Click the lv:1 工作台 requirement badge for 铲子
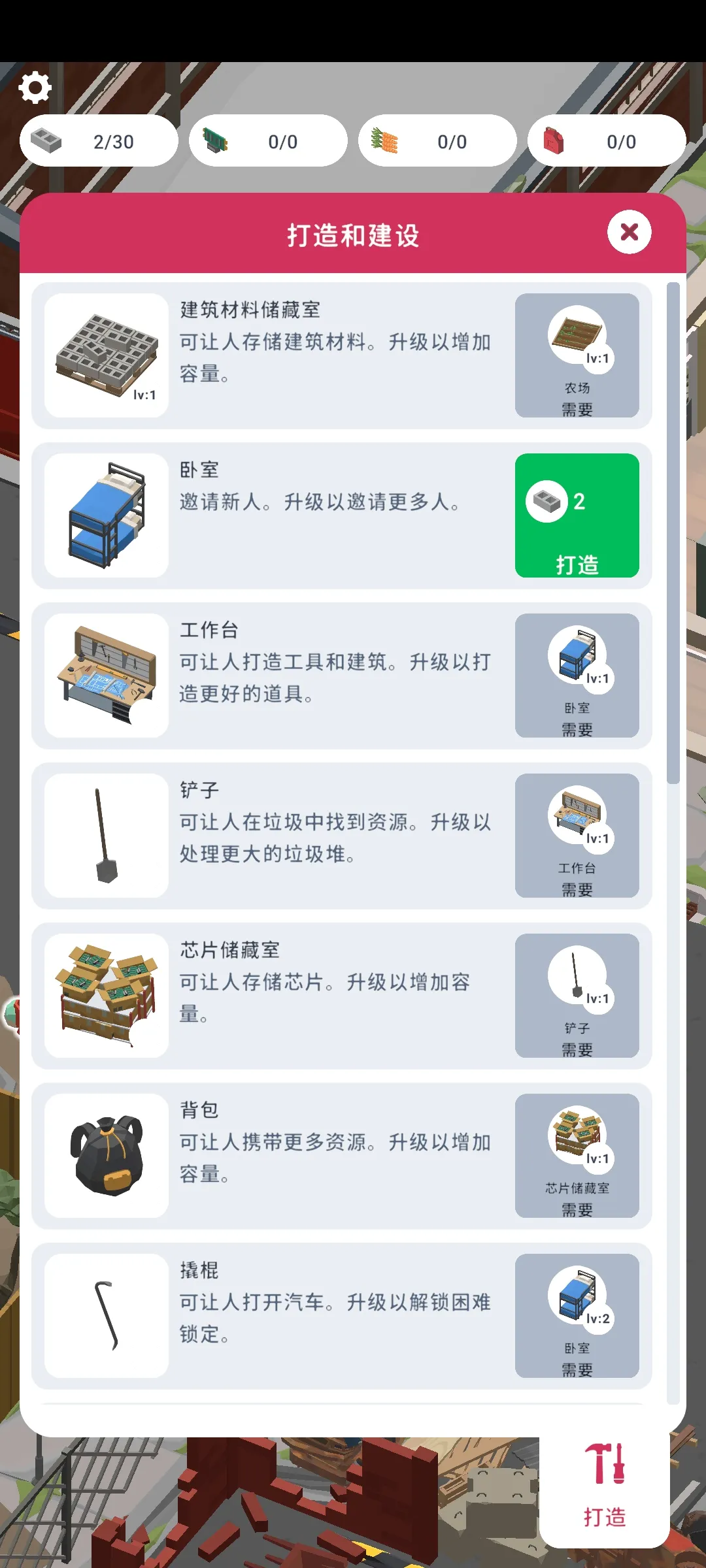 [x=578, y=836]
